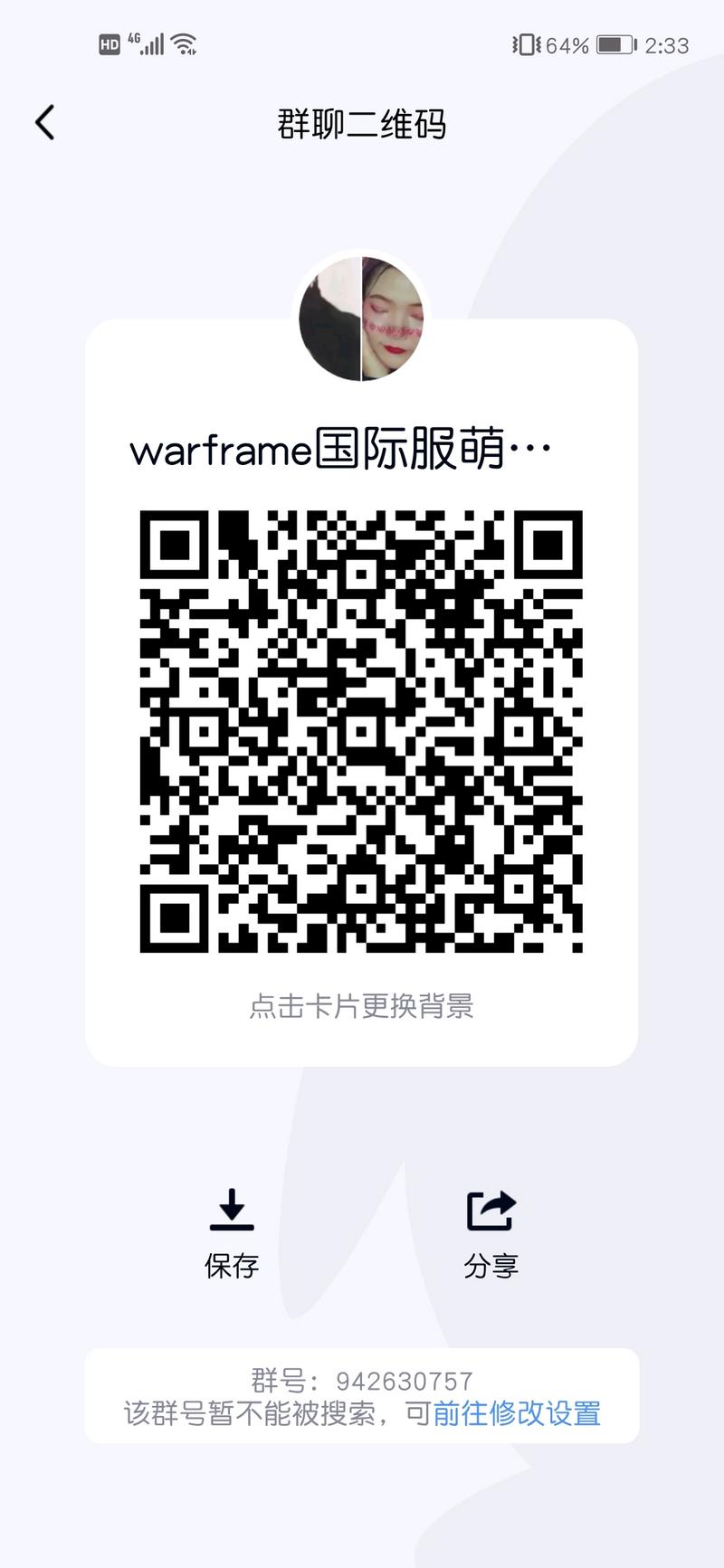The image size is (724, 1568).
Task: Tap the QR card to change background
Action: (361, 1005)
